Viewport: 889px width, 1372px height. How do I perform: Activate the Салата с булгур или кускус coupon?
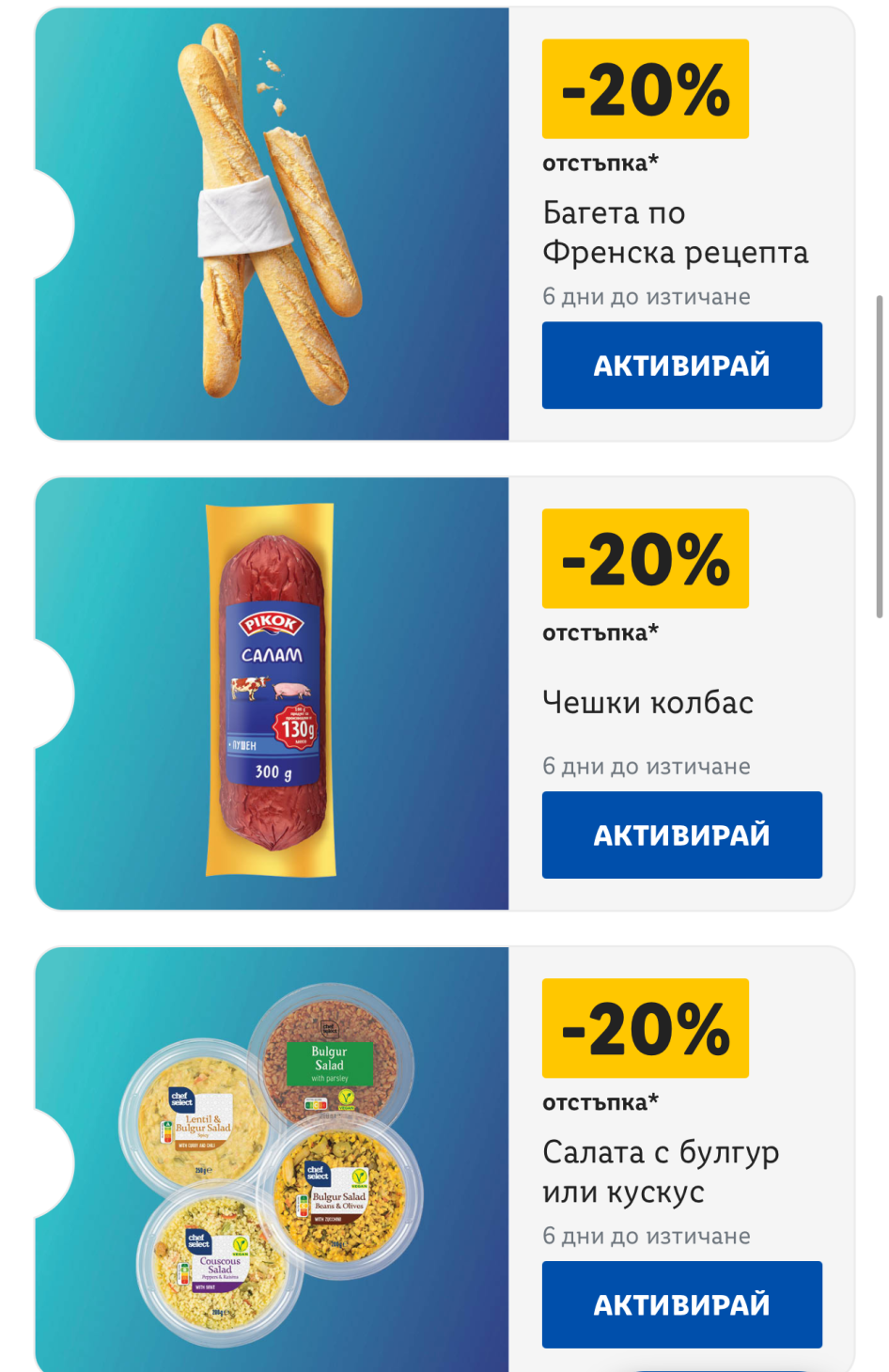coord(681,1304)
